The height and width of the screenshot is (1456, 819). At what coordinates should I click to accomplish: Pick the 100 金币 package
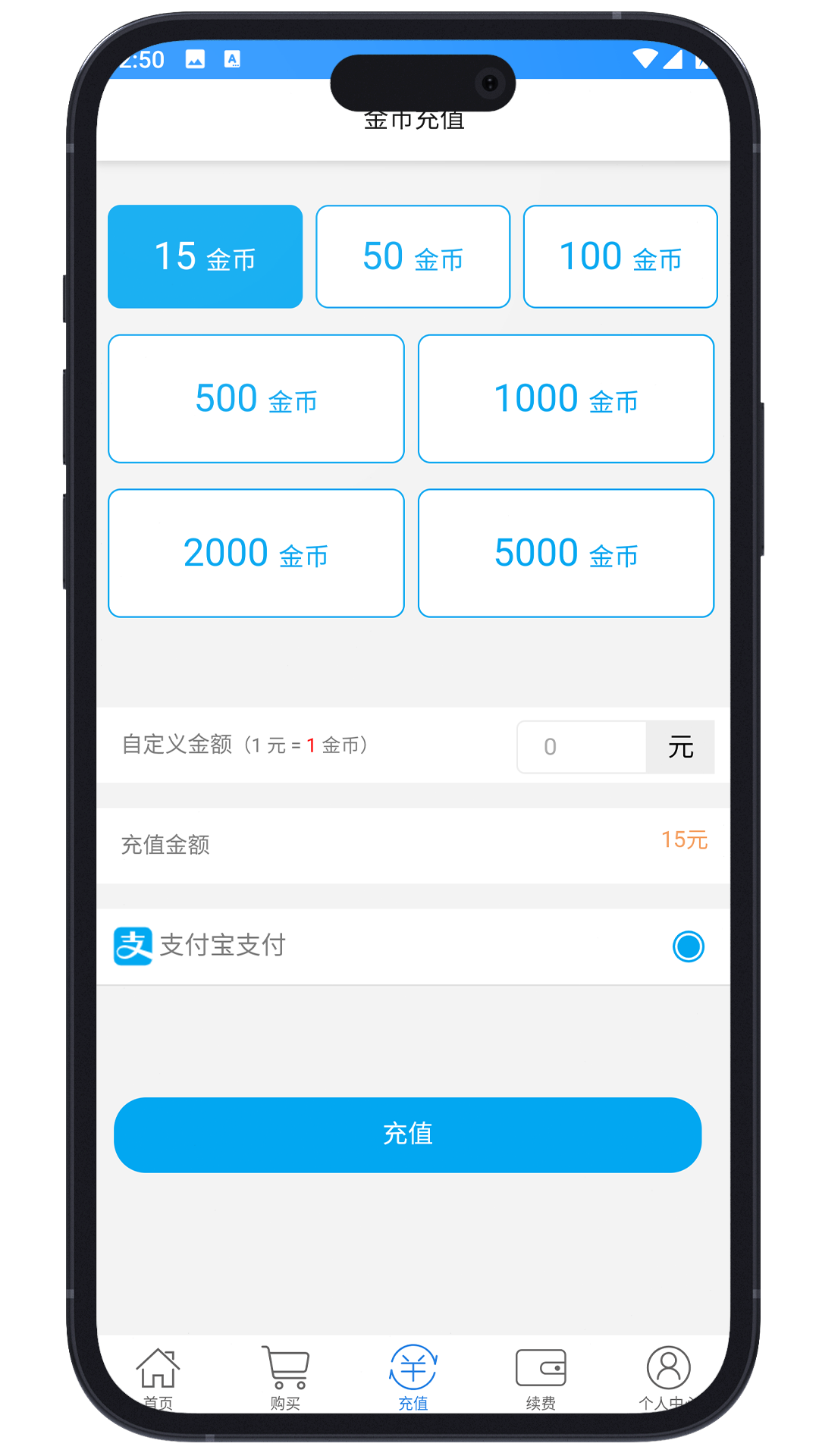tap(620, 256)
